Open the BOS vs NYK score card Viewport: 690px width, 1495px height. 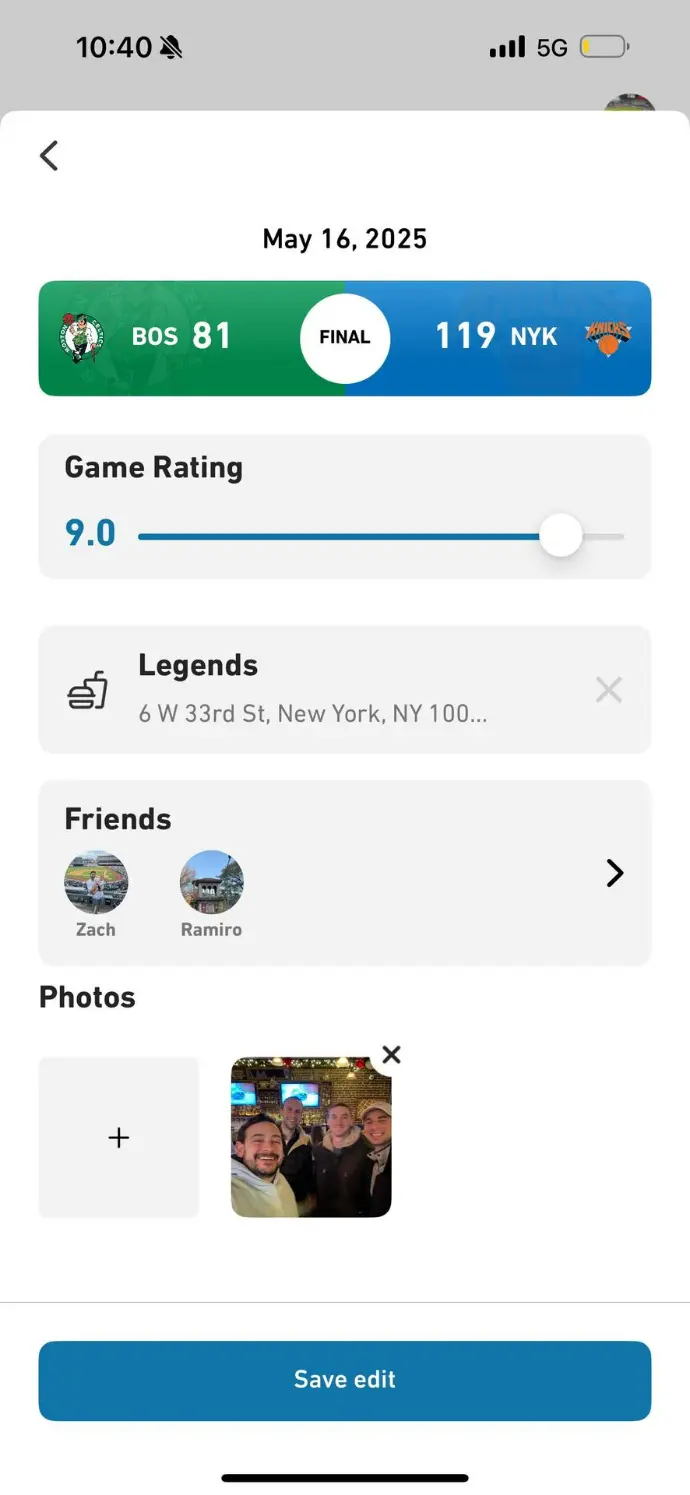(345, 338)
